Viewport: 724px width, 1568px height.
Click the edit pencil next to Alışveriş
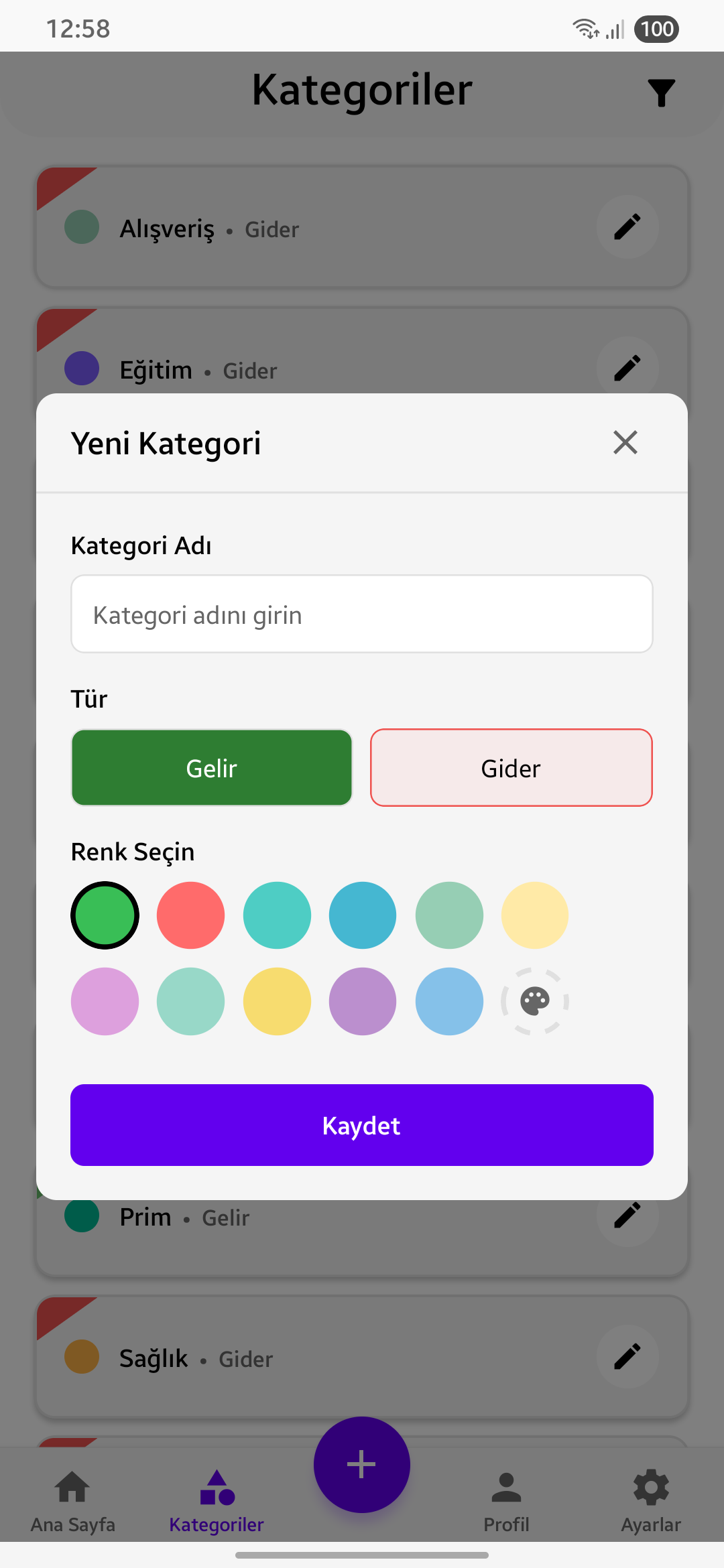coord(627,227)
